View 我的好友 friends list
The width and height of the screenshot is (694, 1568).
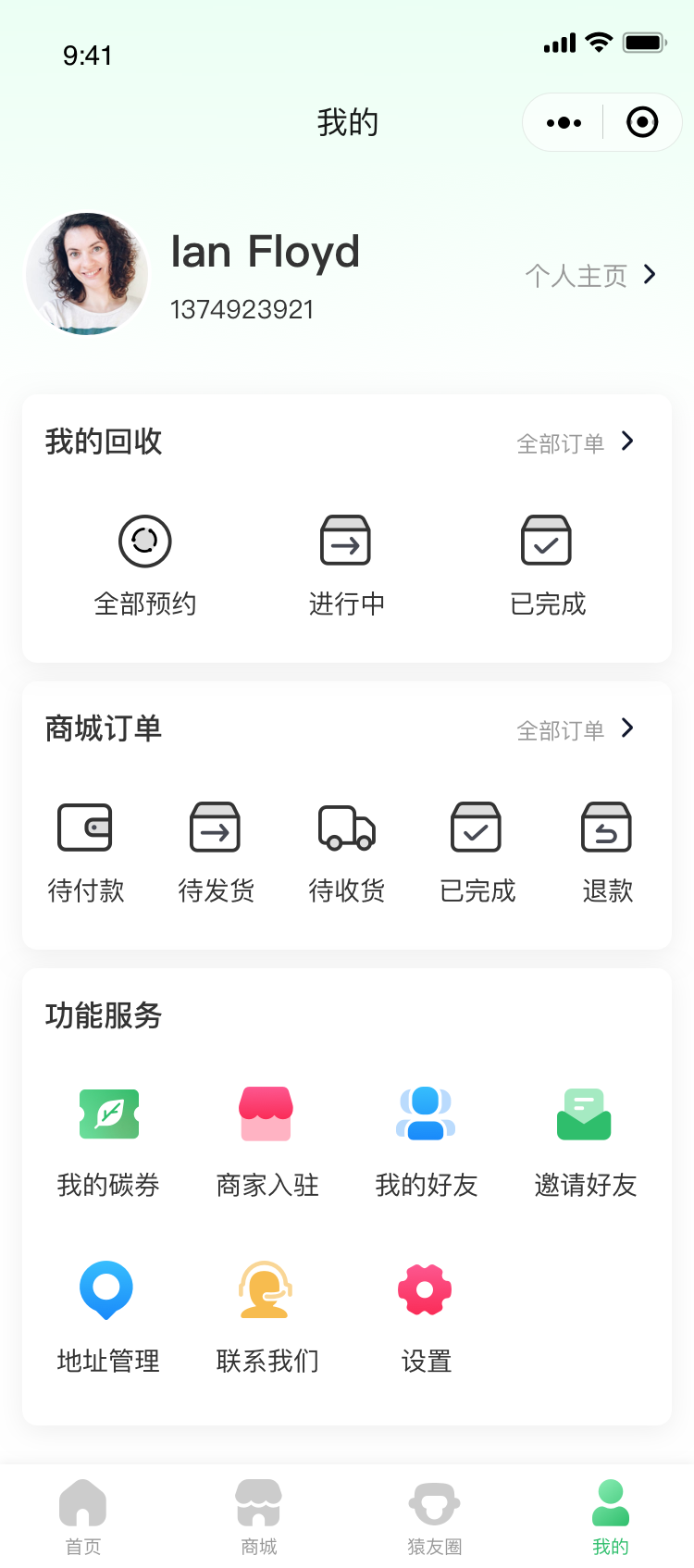pyautogui.click(x=425, y=1134)
